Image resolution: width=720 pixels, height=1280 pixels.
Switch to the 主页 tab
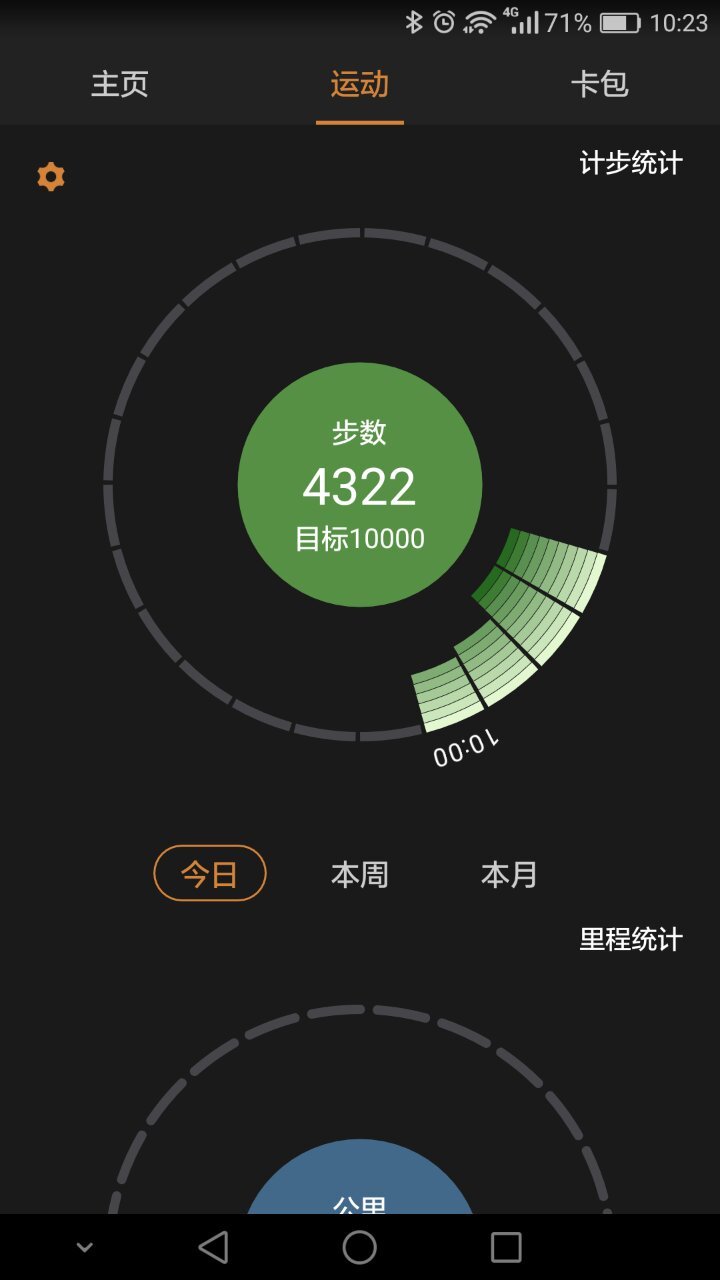pos(120,84)
